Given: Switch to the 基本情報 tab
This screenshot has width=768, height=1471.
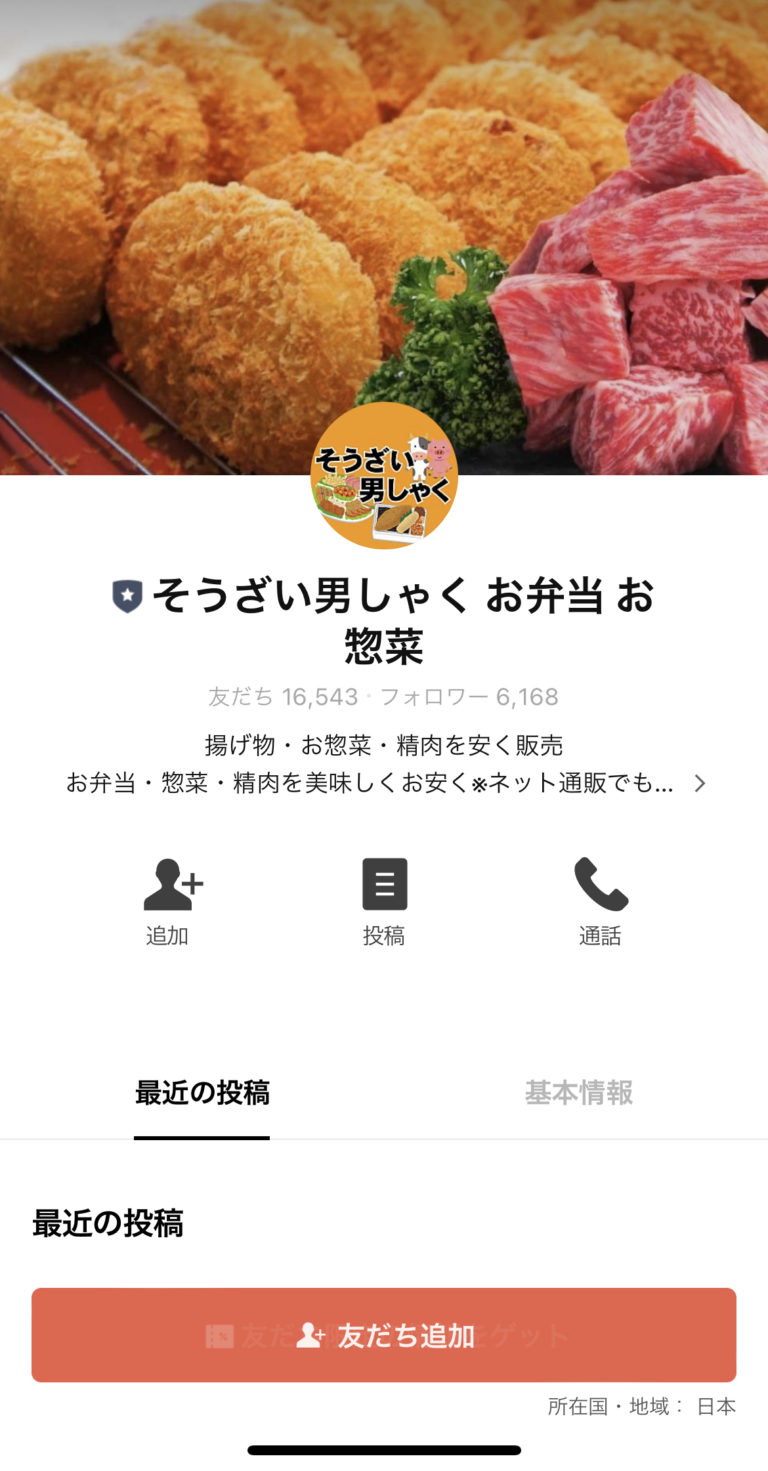Looking at the screenshot, I should 575,1093.
